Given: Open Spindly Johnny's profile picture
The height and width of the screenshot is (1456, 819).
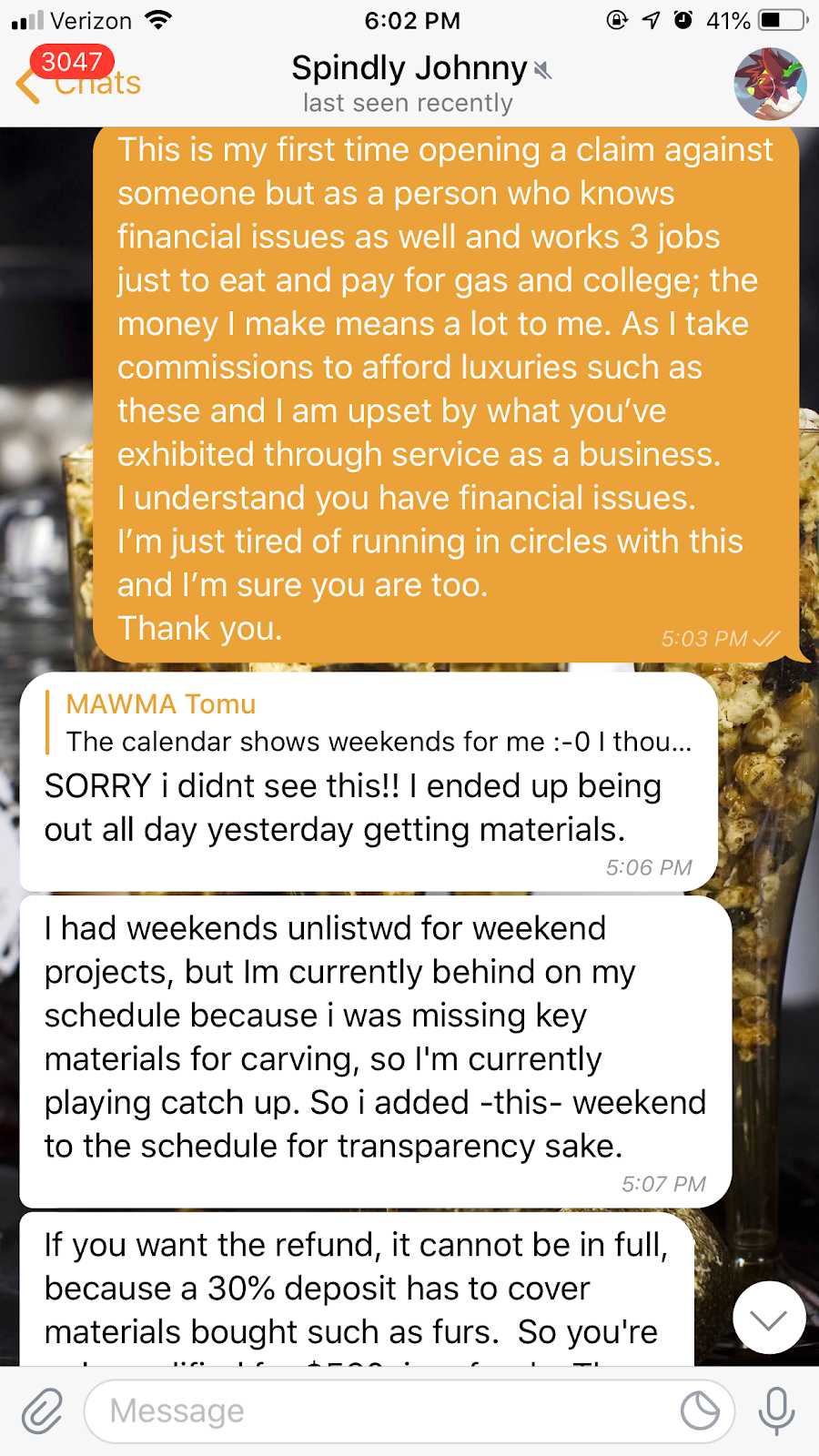Looking at the screenshot, I should pyautogui.click(x=770, y=84).
